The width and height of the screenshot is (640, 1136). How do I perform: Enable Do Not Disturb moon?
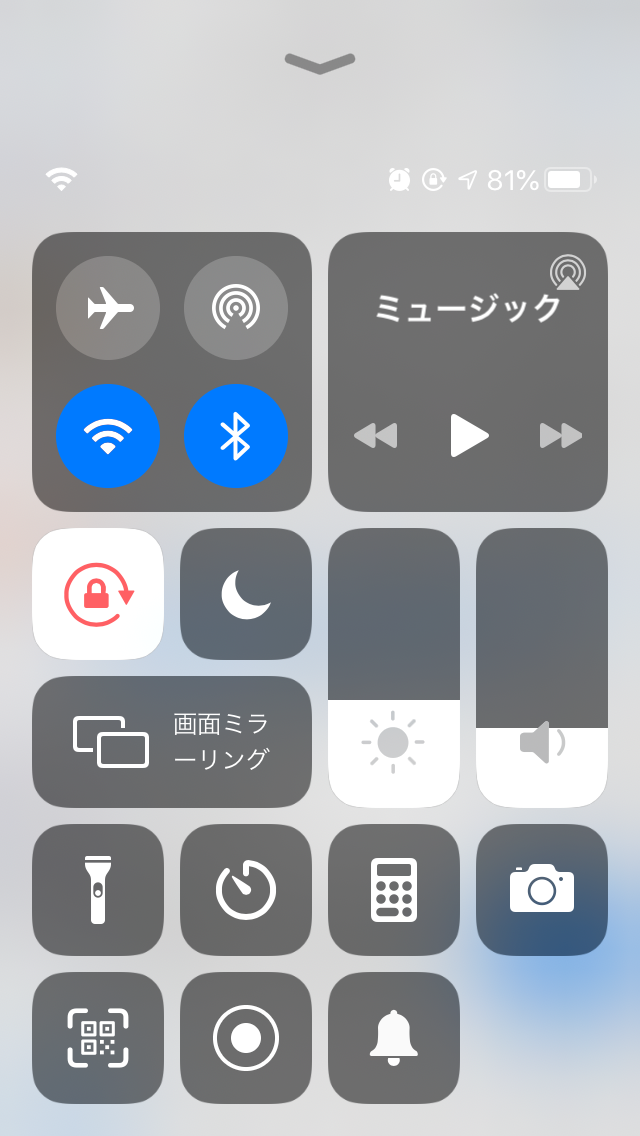click(x=246, y=594)
